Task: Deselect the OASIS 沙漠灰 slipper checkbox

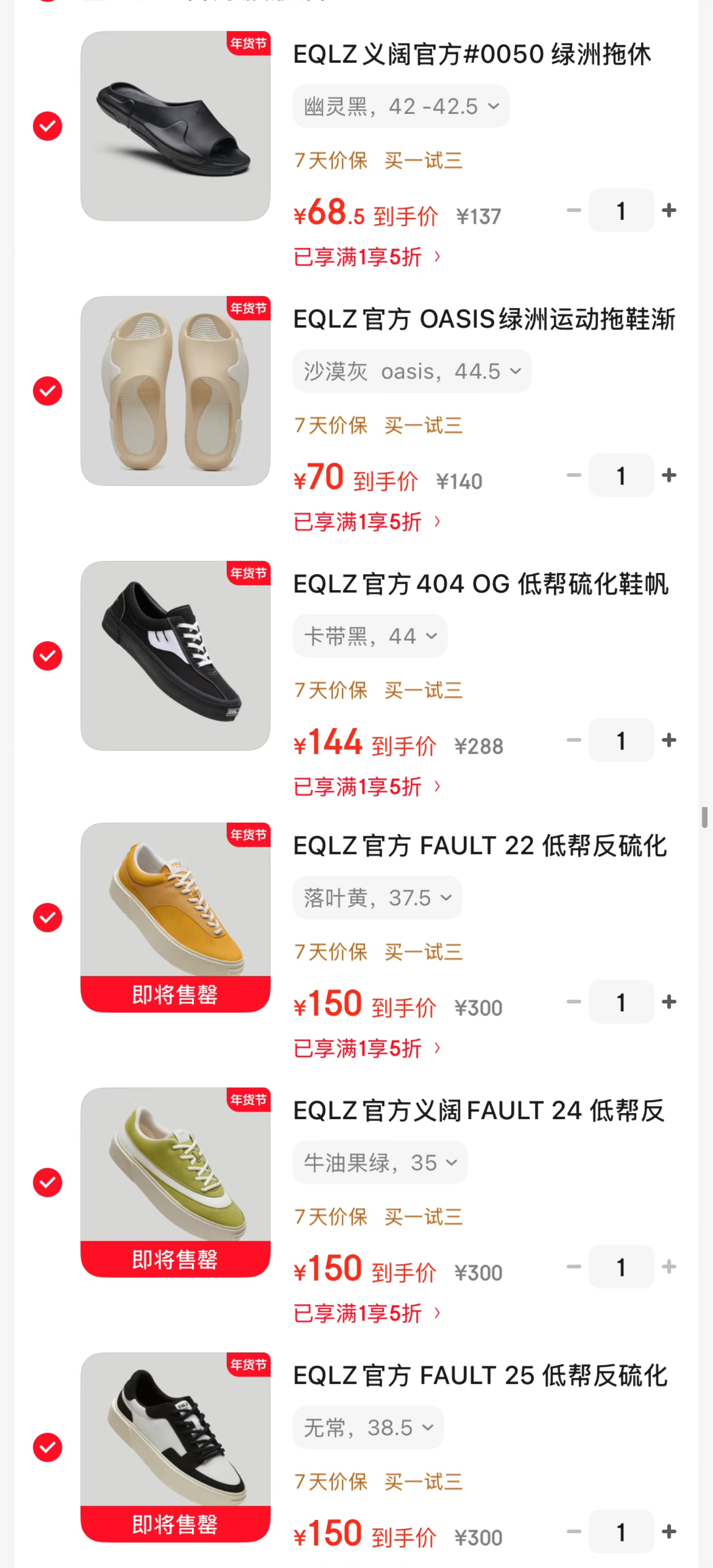Action: (x=48, y=391)
